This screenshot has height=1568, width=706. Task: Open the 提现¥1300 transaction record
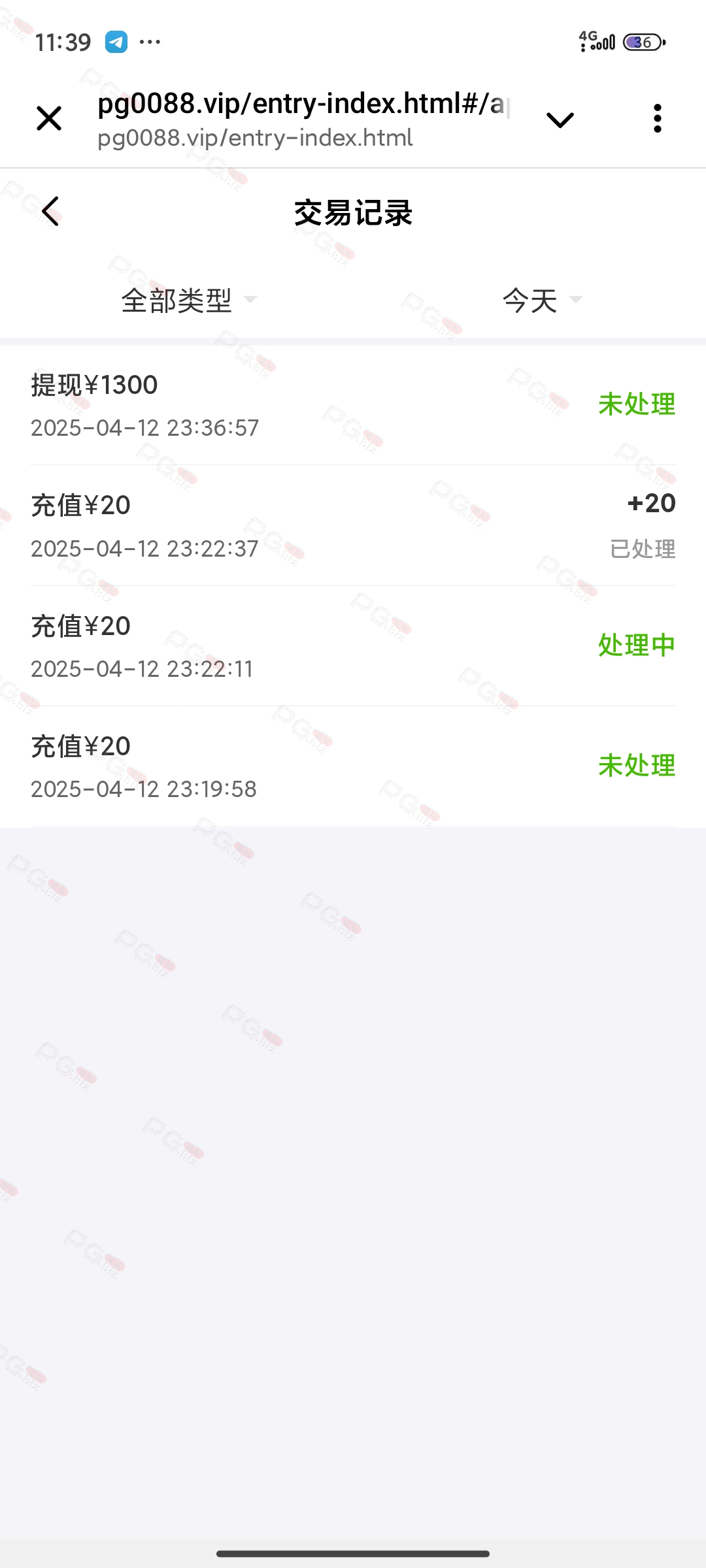pyautogui.click(x=353, y=405)
